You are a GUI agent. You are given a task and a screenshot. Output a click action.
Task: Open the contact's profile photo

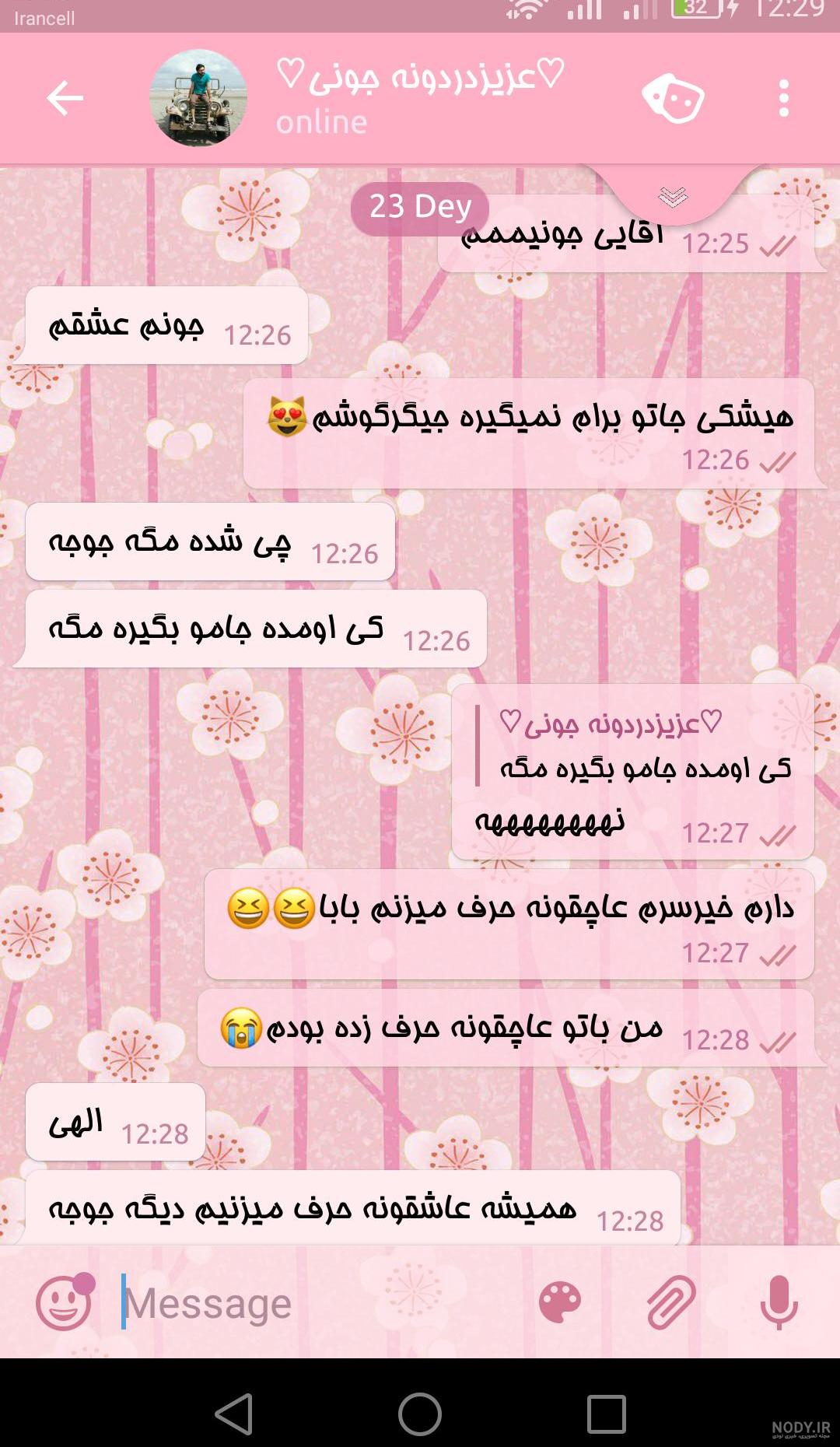[198, 98]
